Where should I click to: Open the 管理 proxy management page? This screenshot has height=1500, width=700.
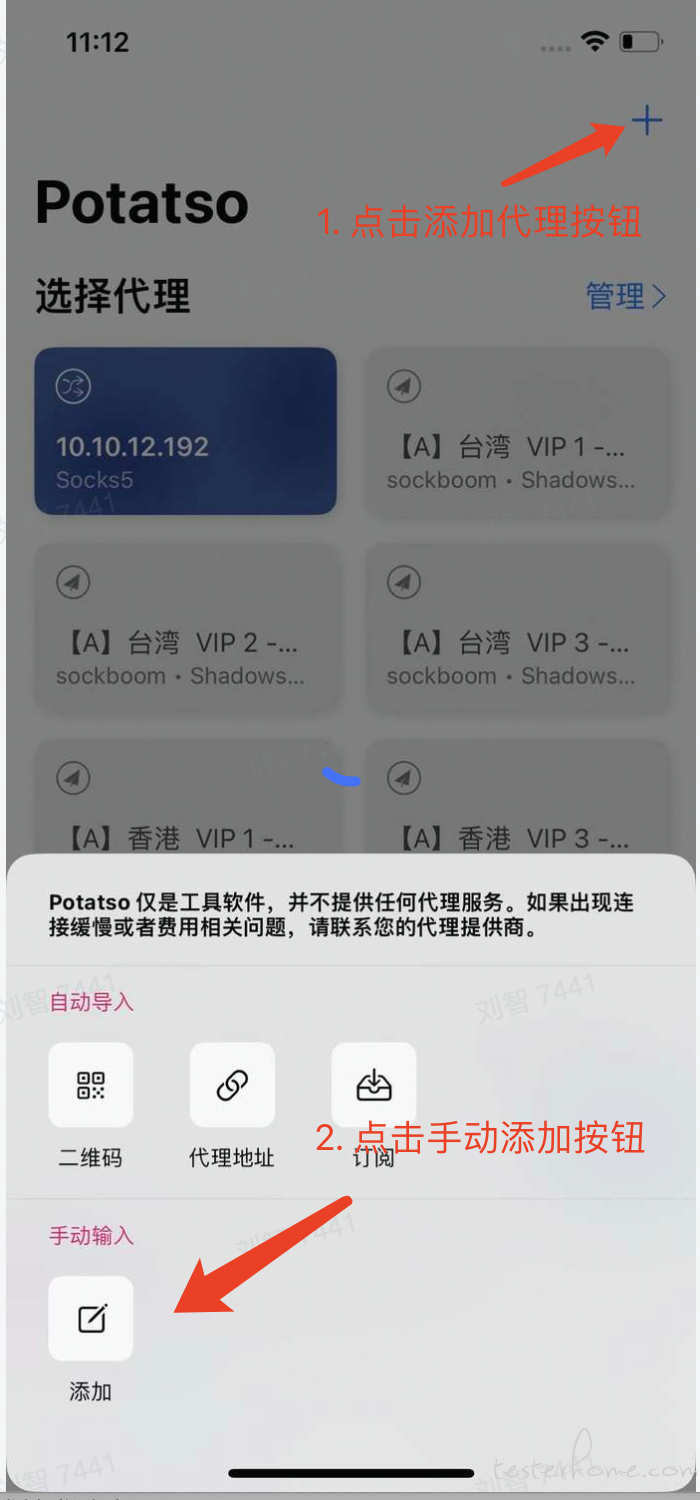click(x=625, y=296)
